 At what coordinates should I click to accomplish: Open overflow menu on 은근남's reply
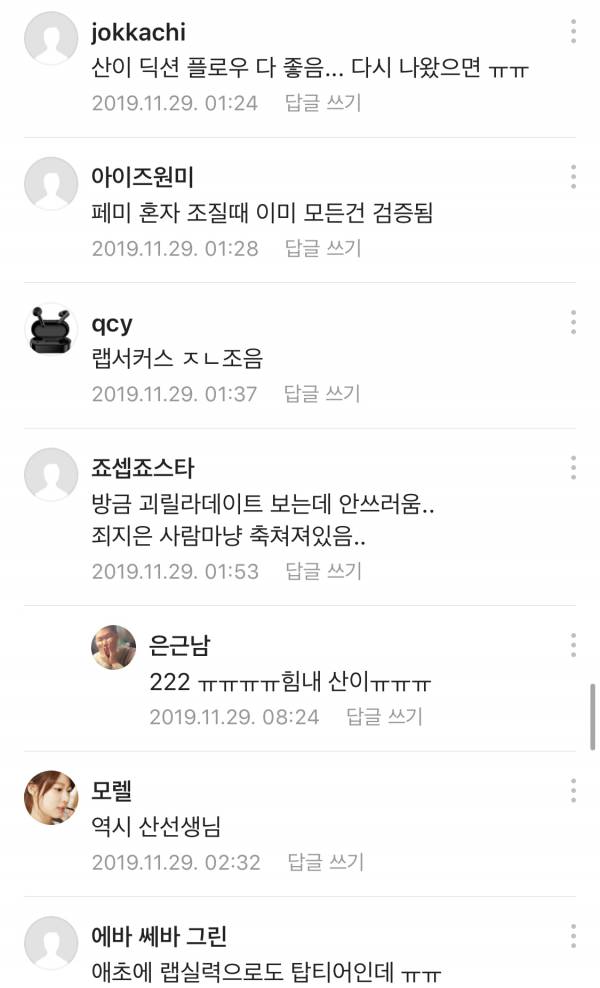[573, 643]
